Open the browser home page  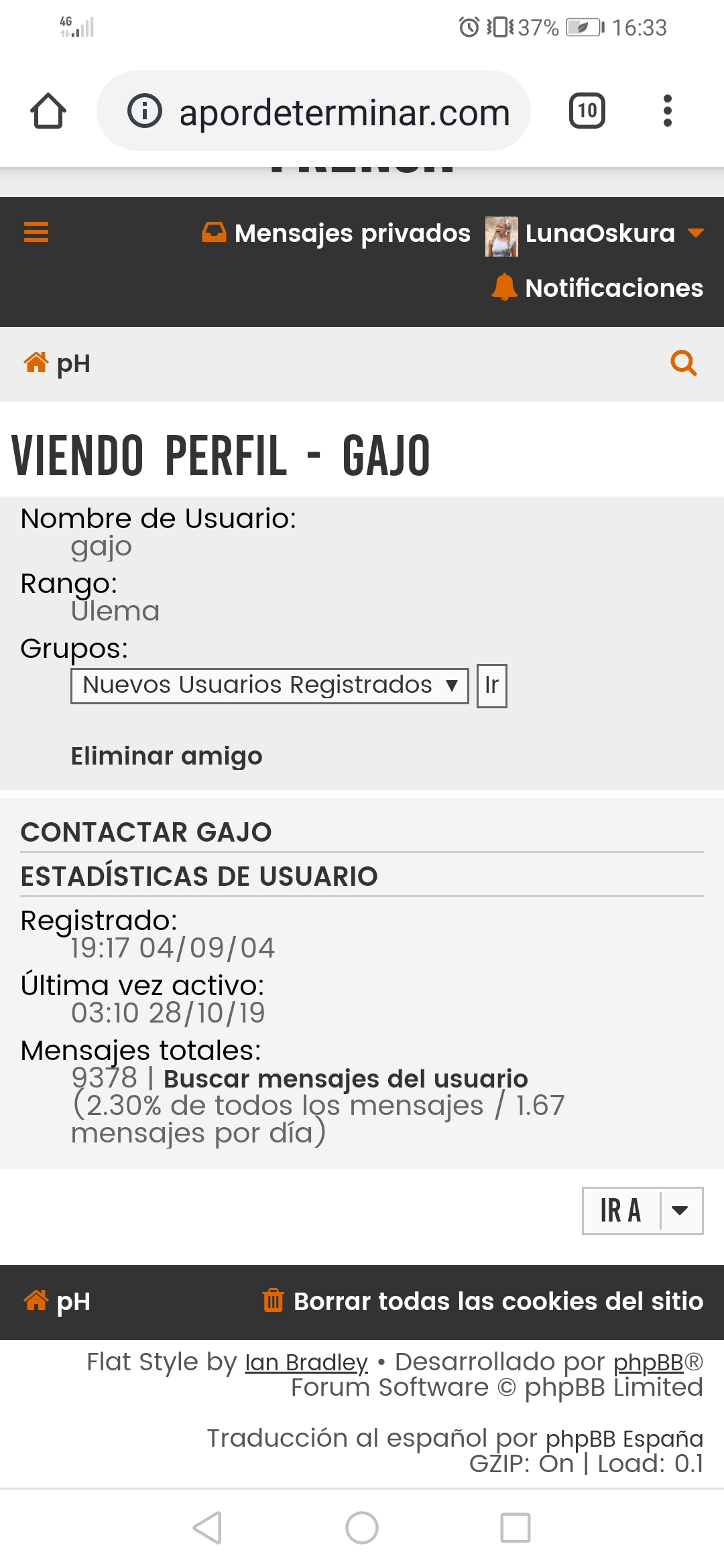tap(48, 111)
